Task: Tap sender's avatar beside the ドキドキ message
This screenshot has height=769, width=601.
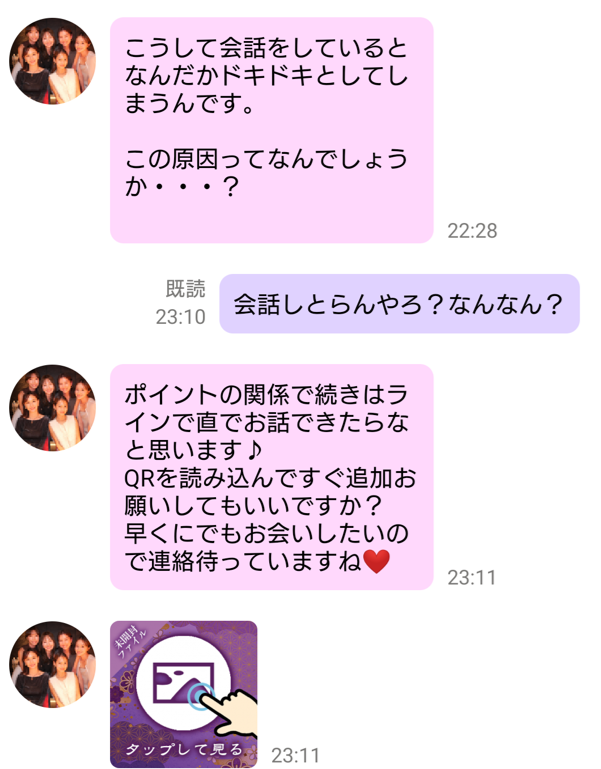Action: point(52,61)
